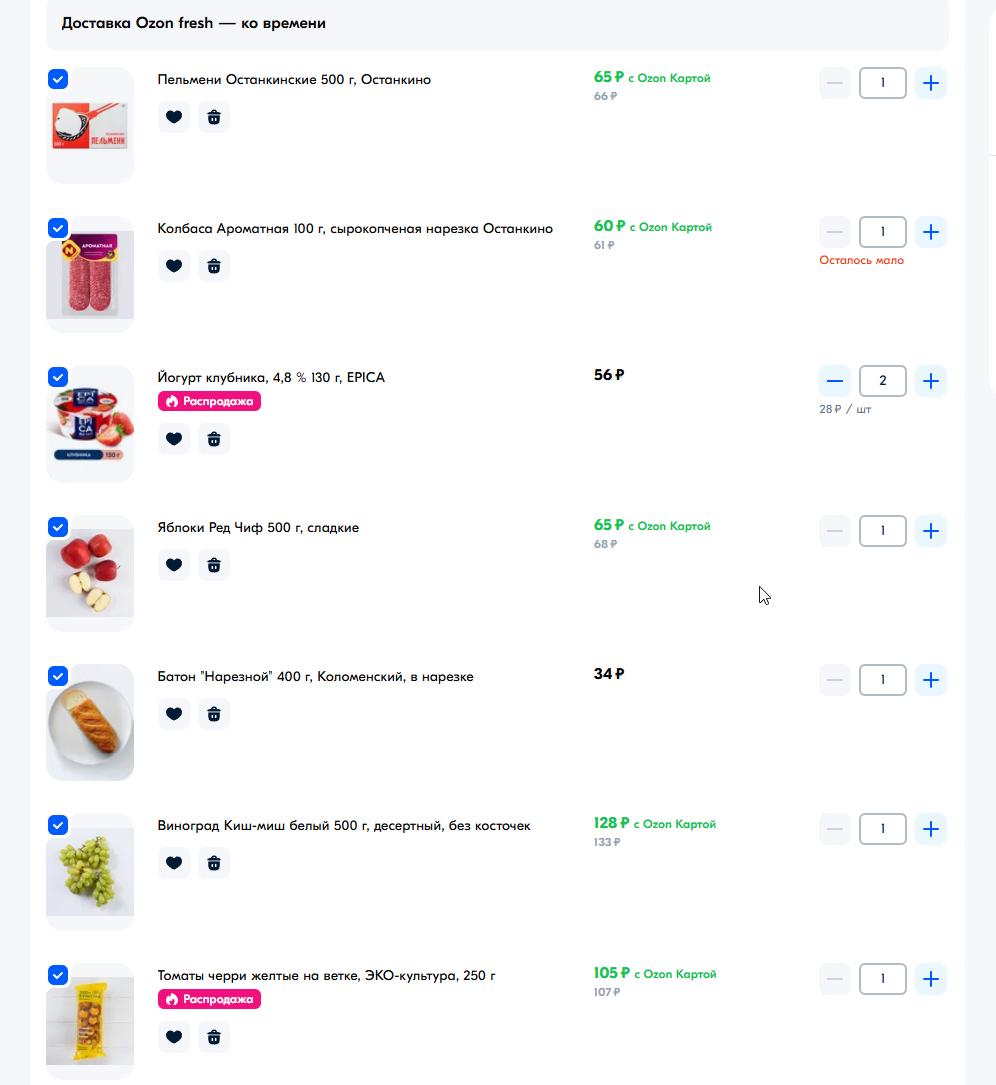Delete Колбаса Ароматная from cart
Viewport: 996px width, 1085px height.
coord(213,266)
